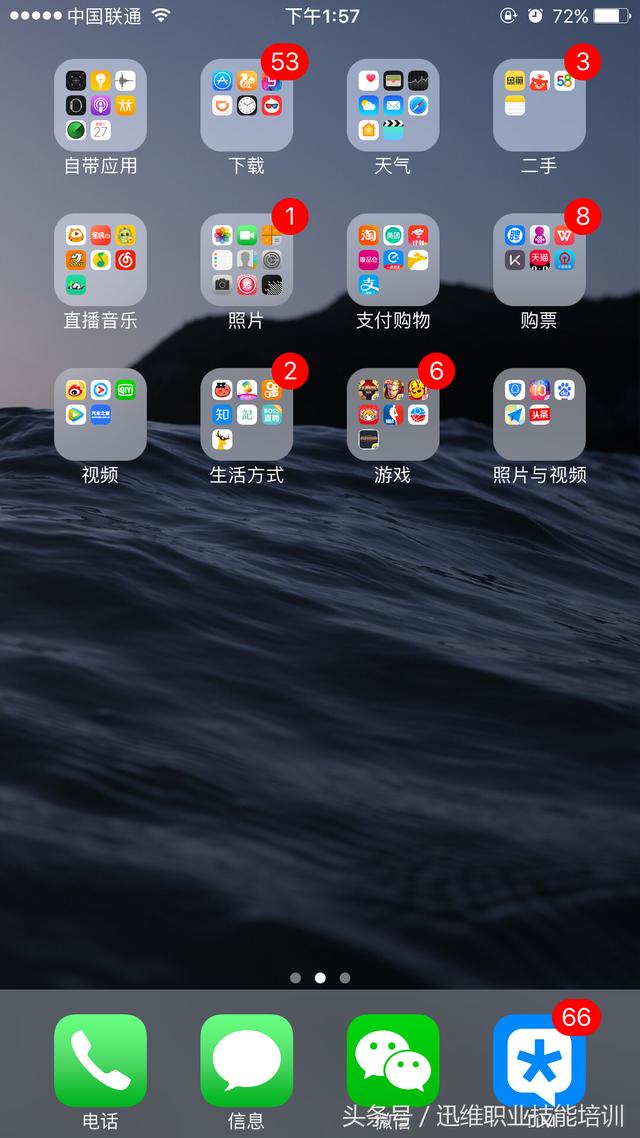Open the 购票 folder
This screenshot has height=1138, width=640.
click(539, 260)
